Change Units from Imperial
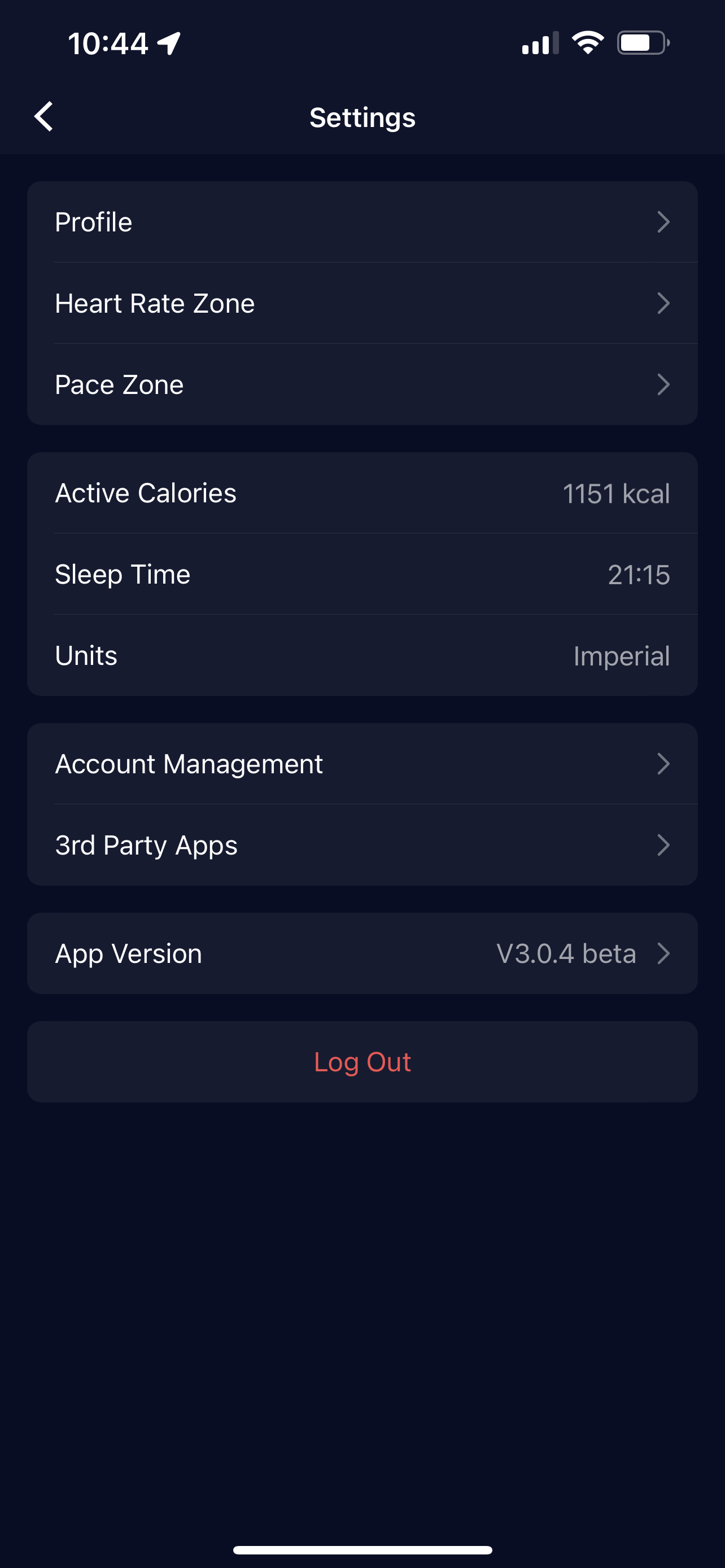The width and height of the screenshot is (725, 1568). pyautogui.click(x=362, y=655)
